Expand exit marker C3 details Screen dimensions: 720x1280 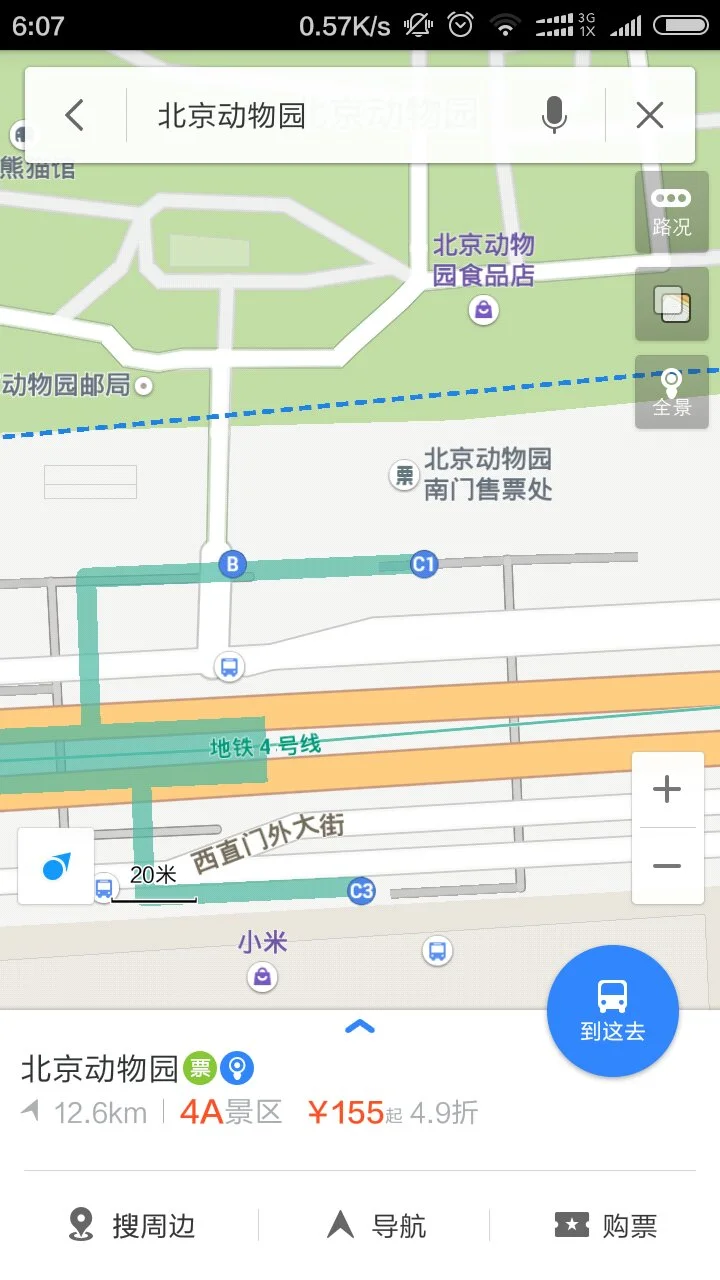coord(361,891)
